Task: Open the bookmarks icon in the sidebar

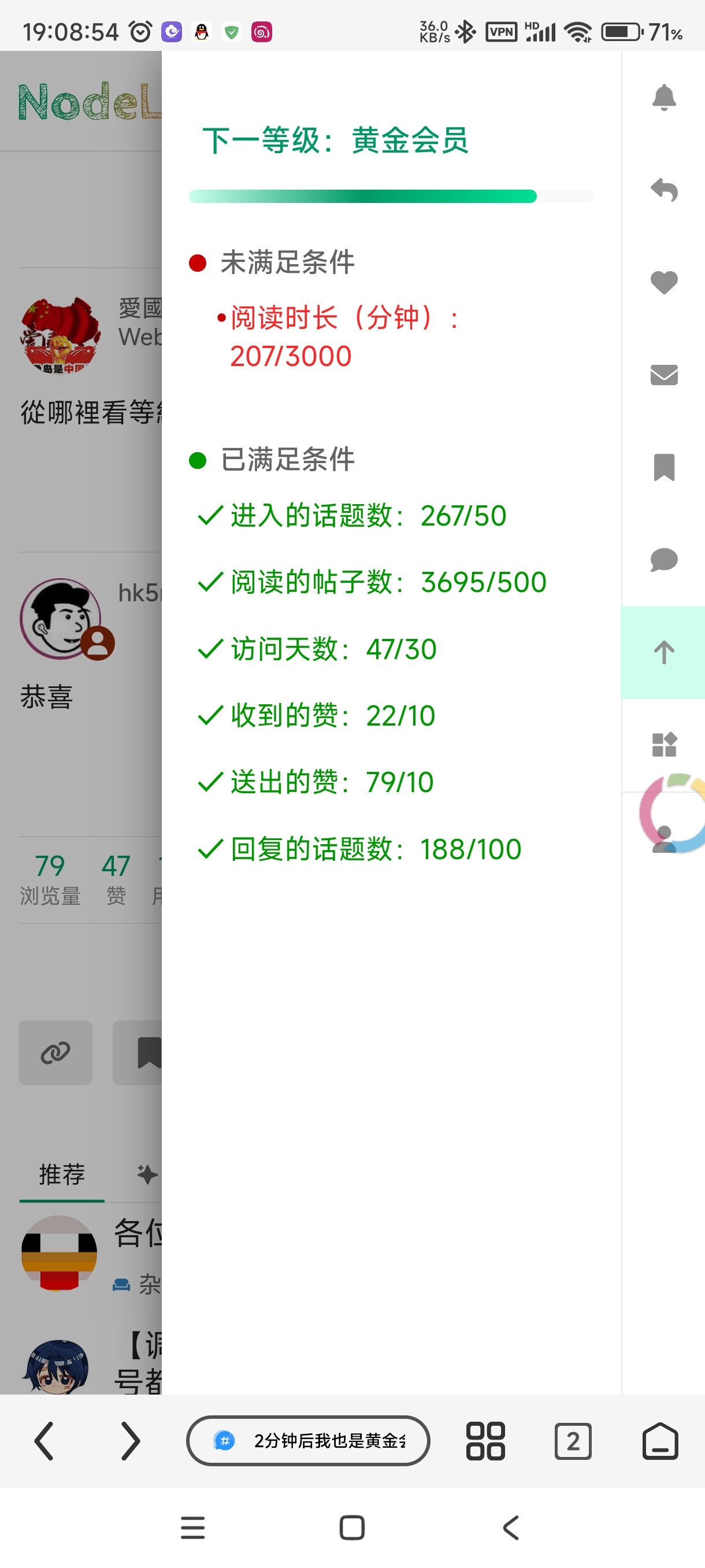Action: click(663, 468)
